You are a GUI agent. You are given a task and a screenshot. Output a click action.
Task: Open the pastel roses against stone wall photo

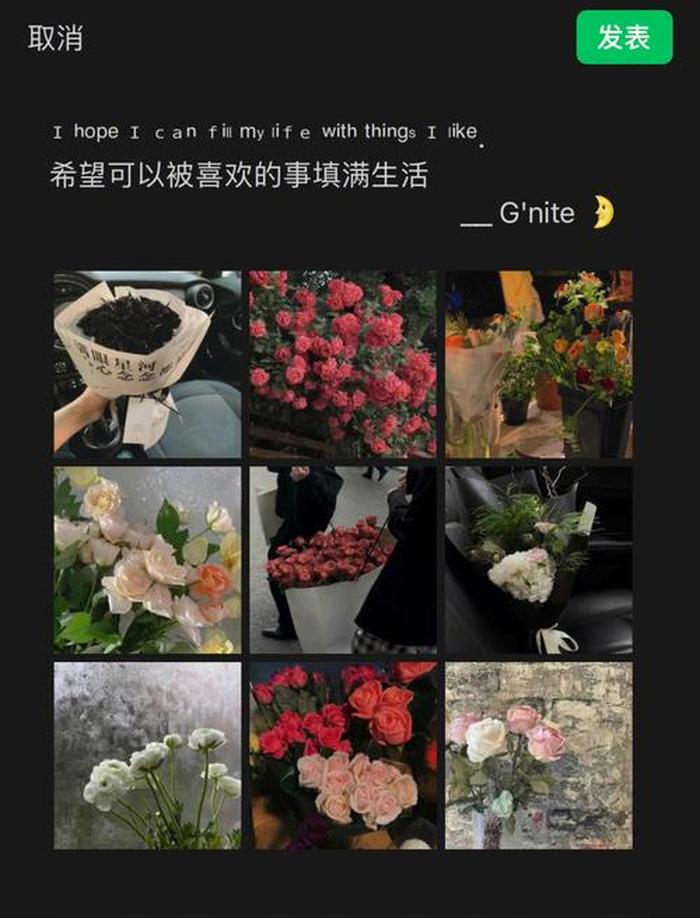tap(538, 755)
